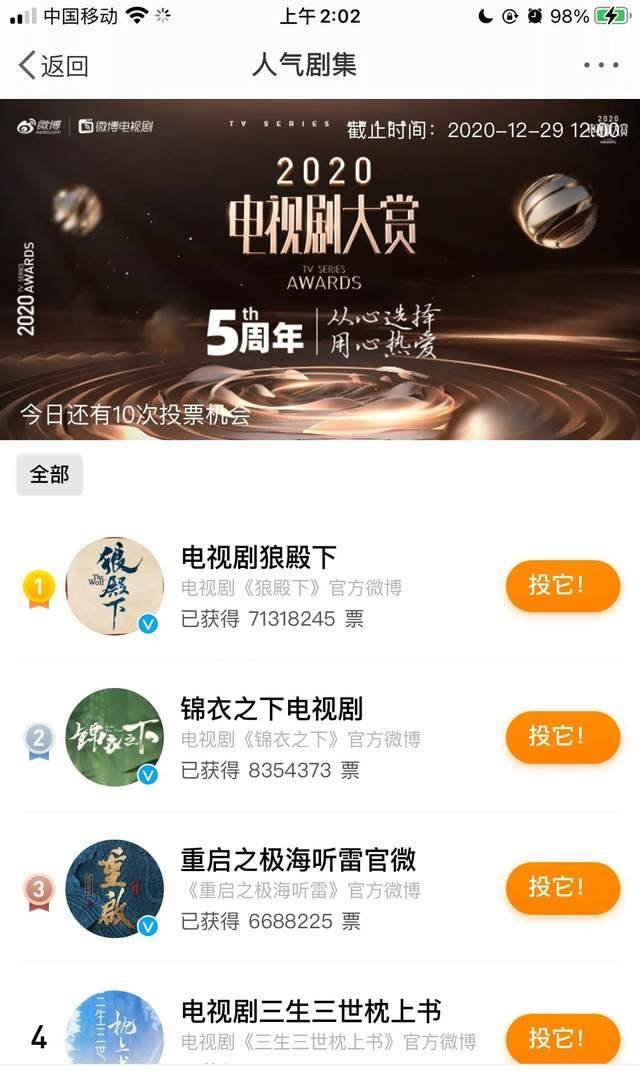This screenshot has height=1074, width=640.
Task: Vote 投它 for 锦衣之下电视剧
Action: pyautogui.click(x=562, y=737)
